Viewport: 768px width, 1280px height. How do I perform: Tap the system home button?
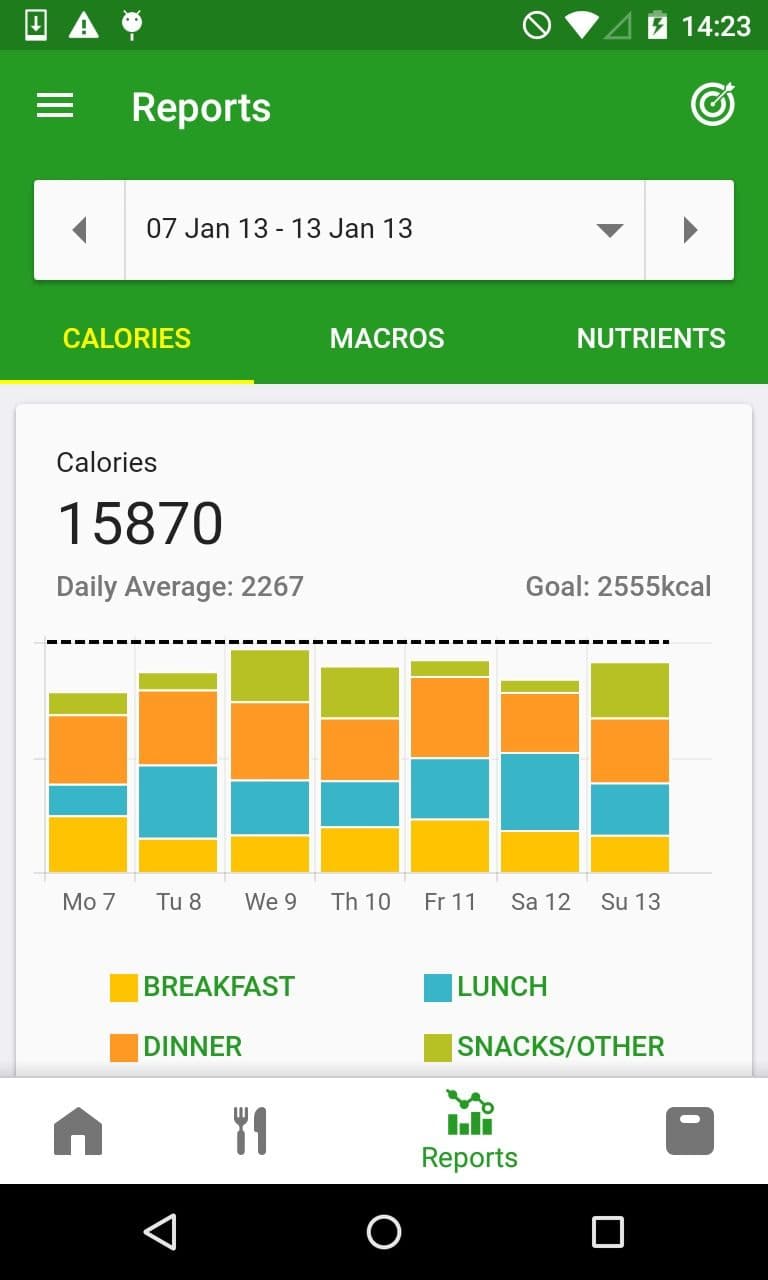pos(384,1232)
